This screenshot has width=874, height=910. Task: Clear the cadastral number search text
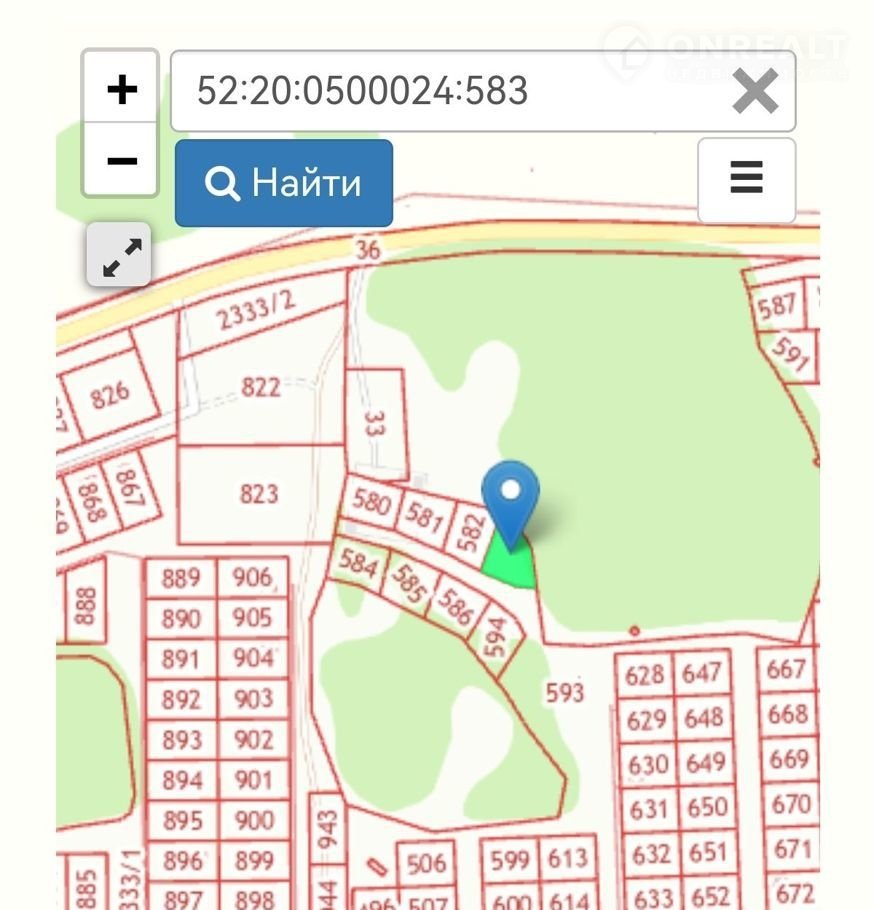(755, 92)
